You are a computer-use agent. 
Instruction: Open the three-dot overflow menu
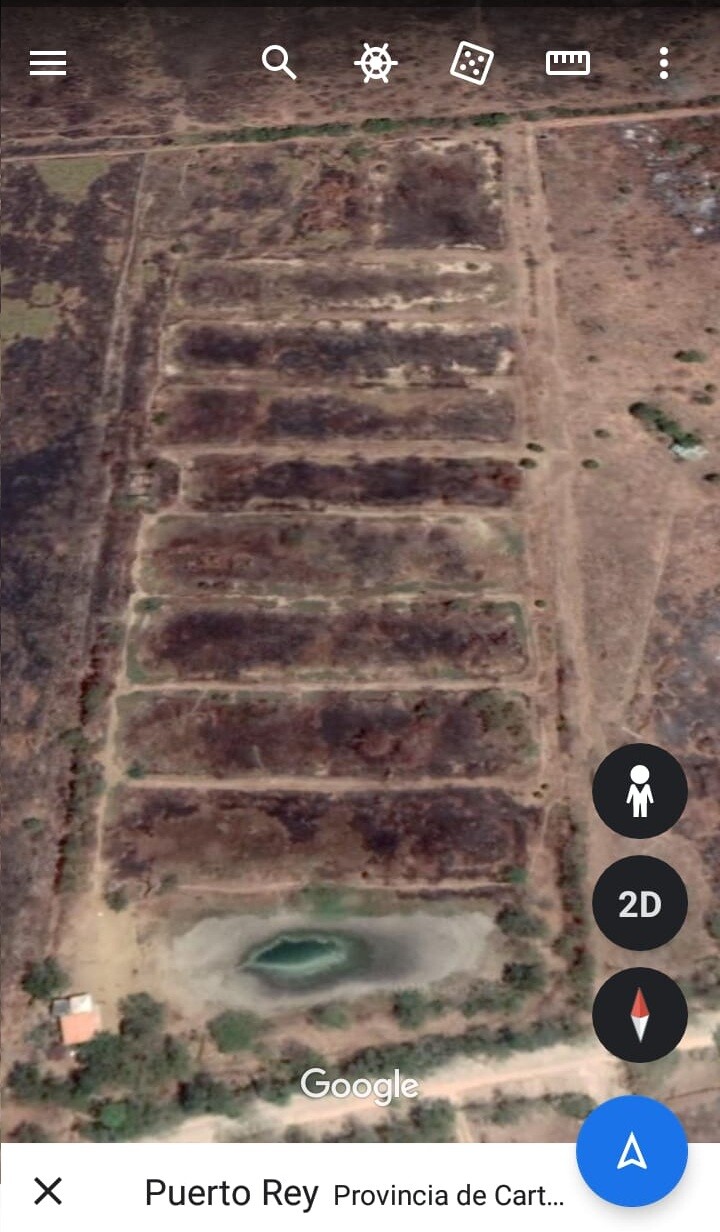[663, 63]
